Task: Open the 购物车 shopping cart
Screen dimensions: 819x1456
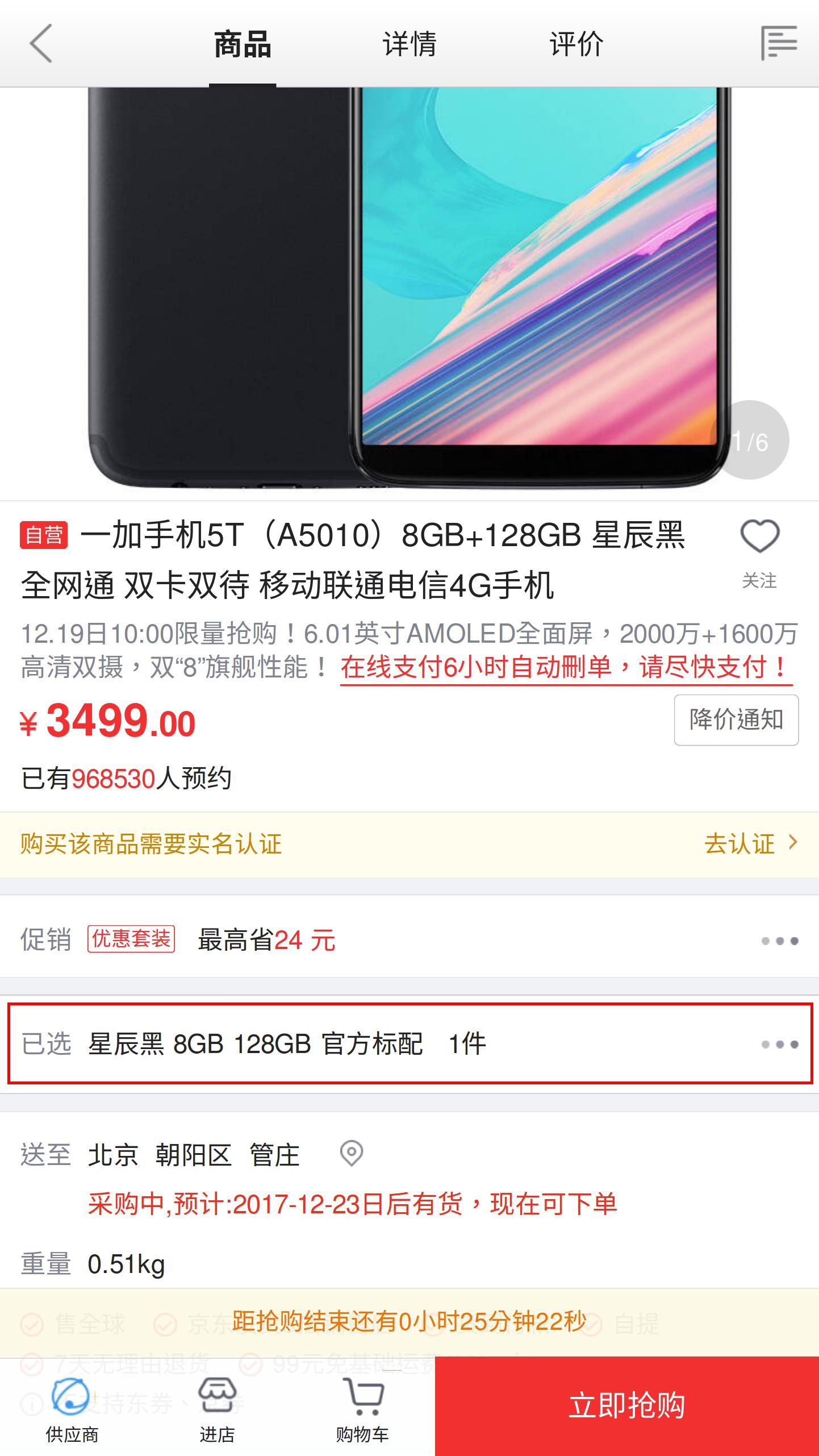Action: 362,1409
